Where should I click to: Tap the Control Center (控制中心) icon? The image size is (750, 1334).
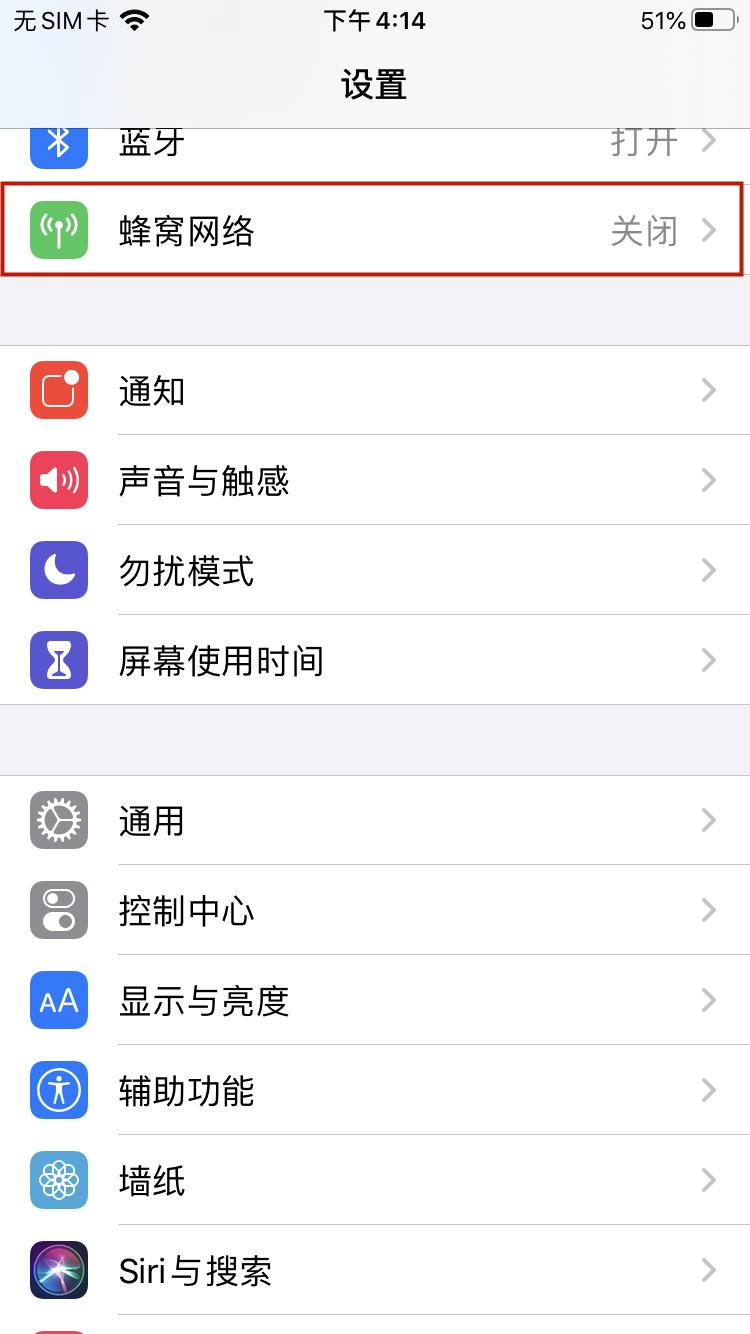pyautogui.click(x=58, y=911)
